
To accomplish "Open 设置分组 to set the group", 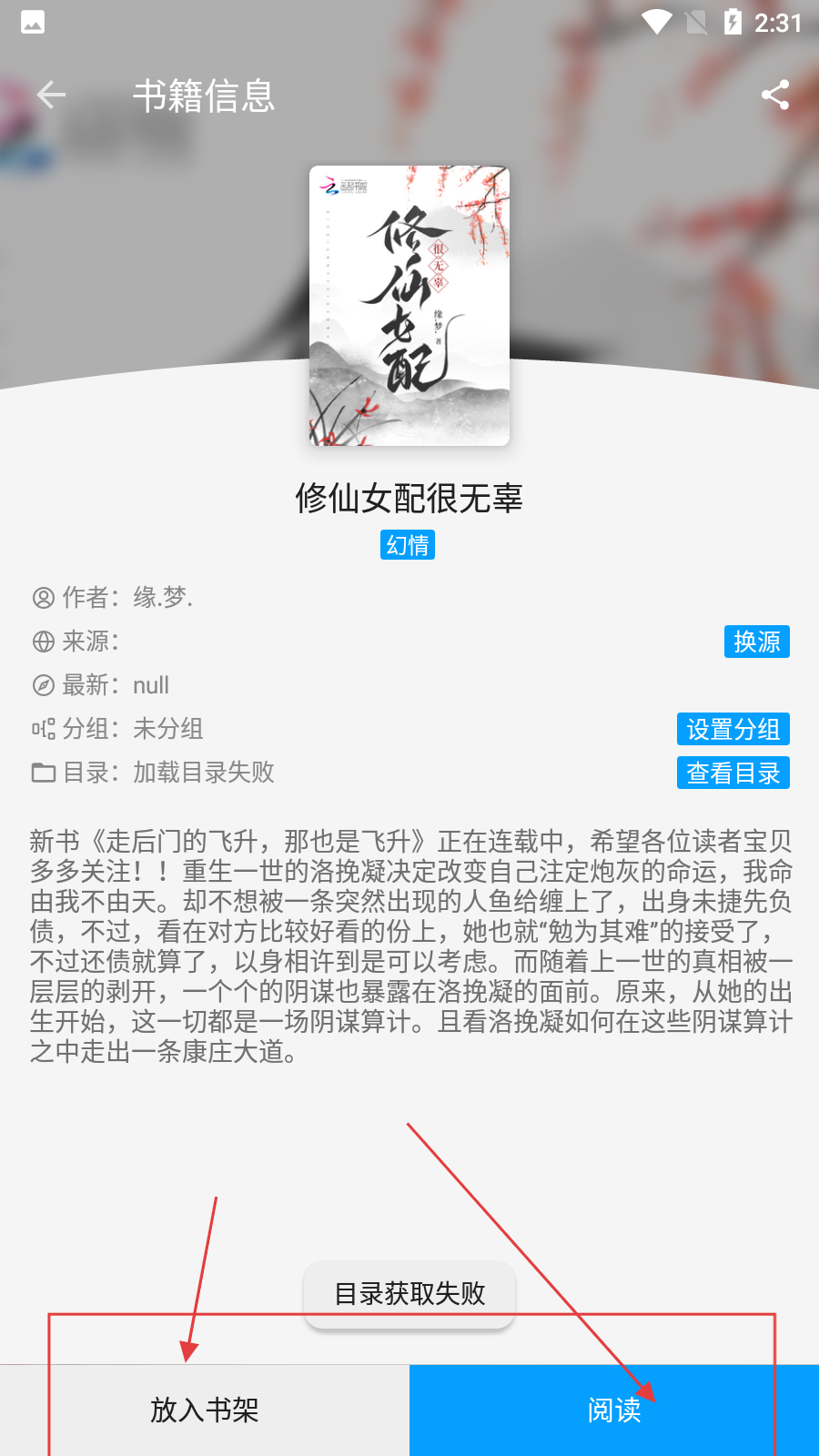I will 733,729.
